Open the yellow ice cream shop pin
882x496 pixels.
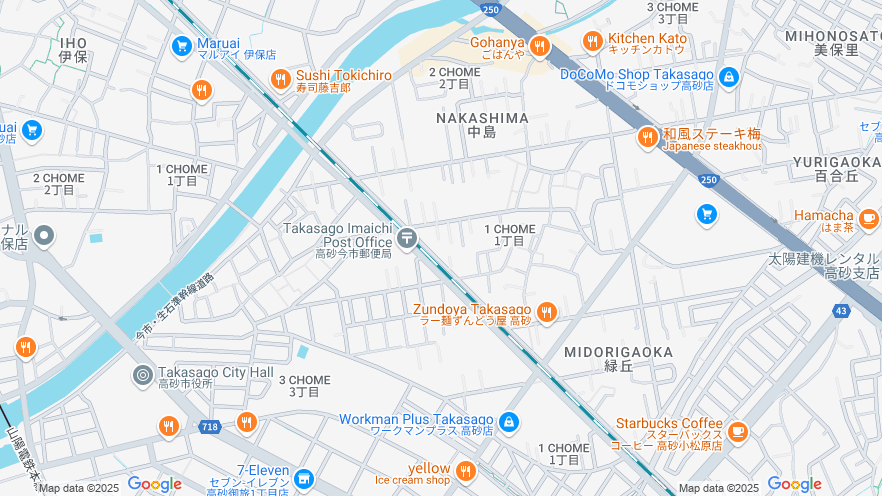pyautogui.click(x=465, y=471)
